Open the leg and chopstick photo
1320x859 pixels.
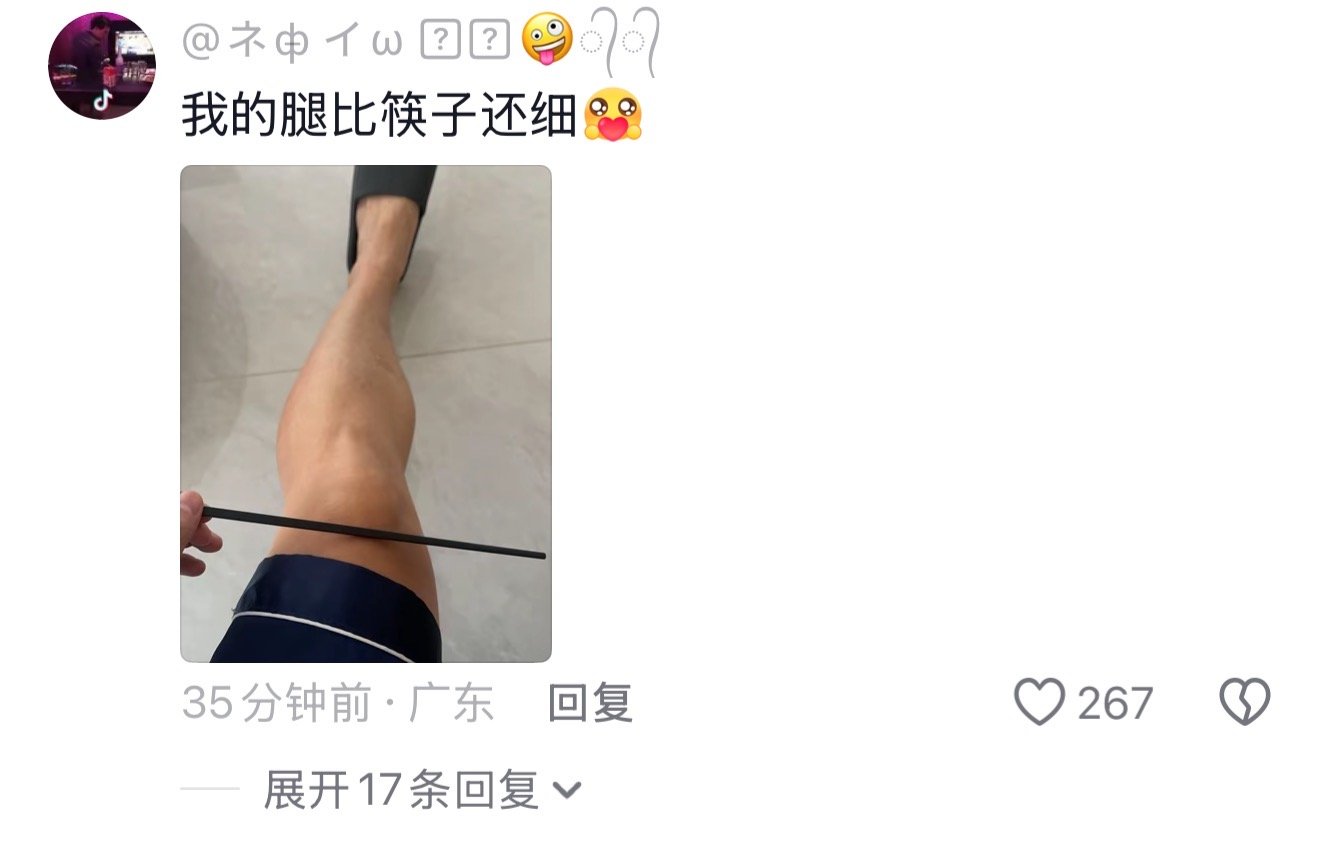tap(365, 413)
